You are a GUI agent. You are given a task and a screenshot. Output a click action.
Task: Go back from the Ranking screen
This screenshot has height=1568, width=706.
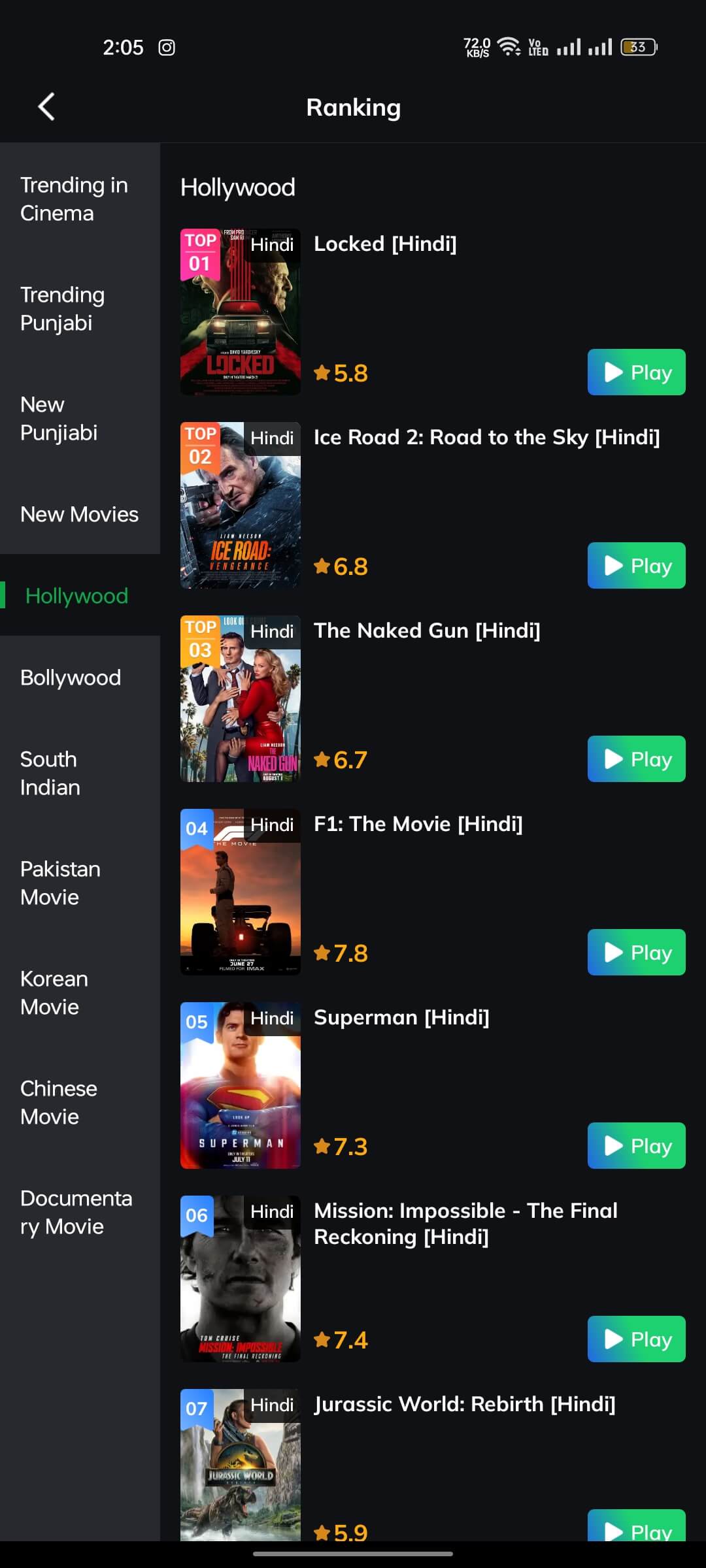point(46,107)
